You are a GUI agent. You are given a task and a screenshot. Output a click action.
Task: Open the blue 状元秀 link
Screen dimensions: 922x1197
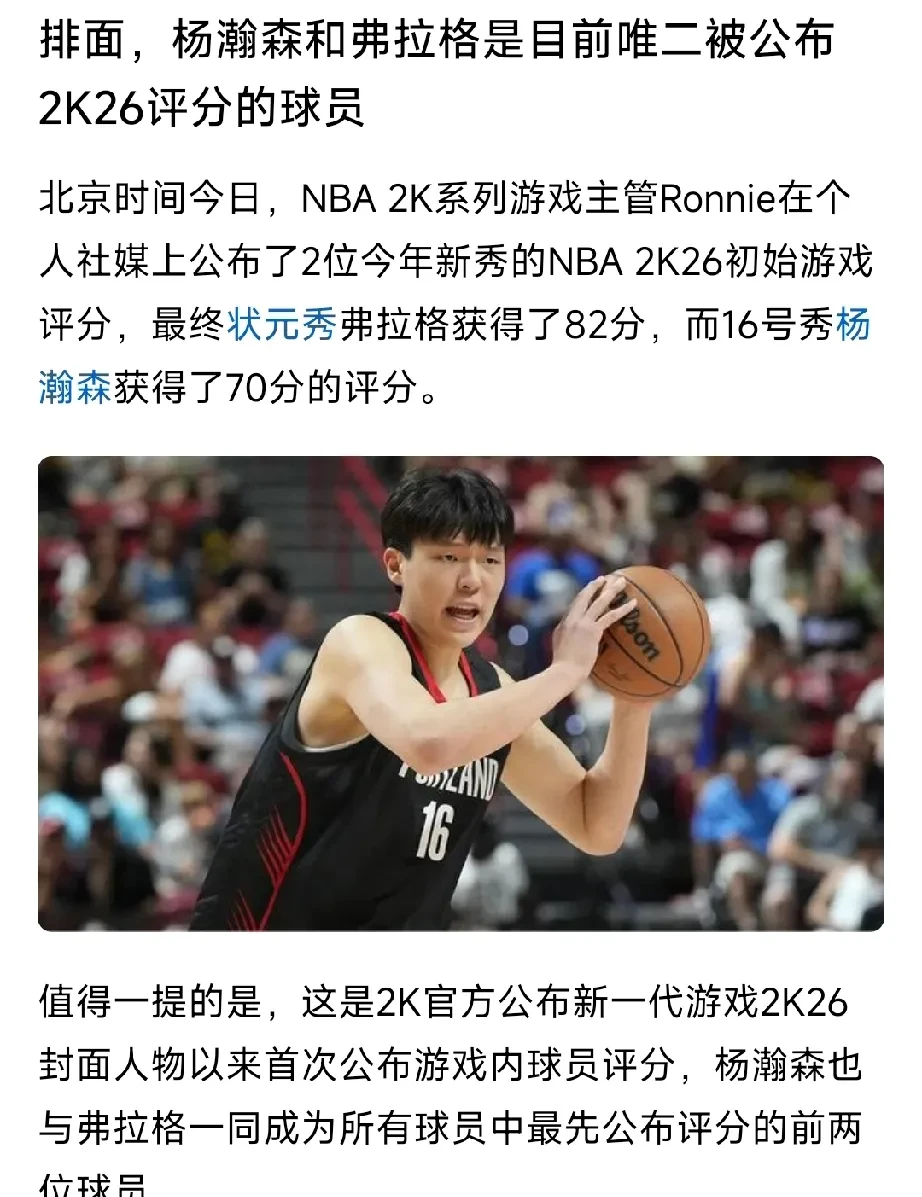click(282, 326)
